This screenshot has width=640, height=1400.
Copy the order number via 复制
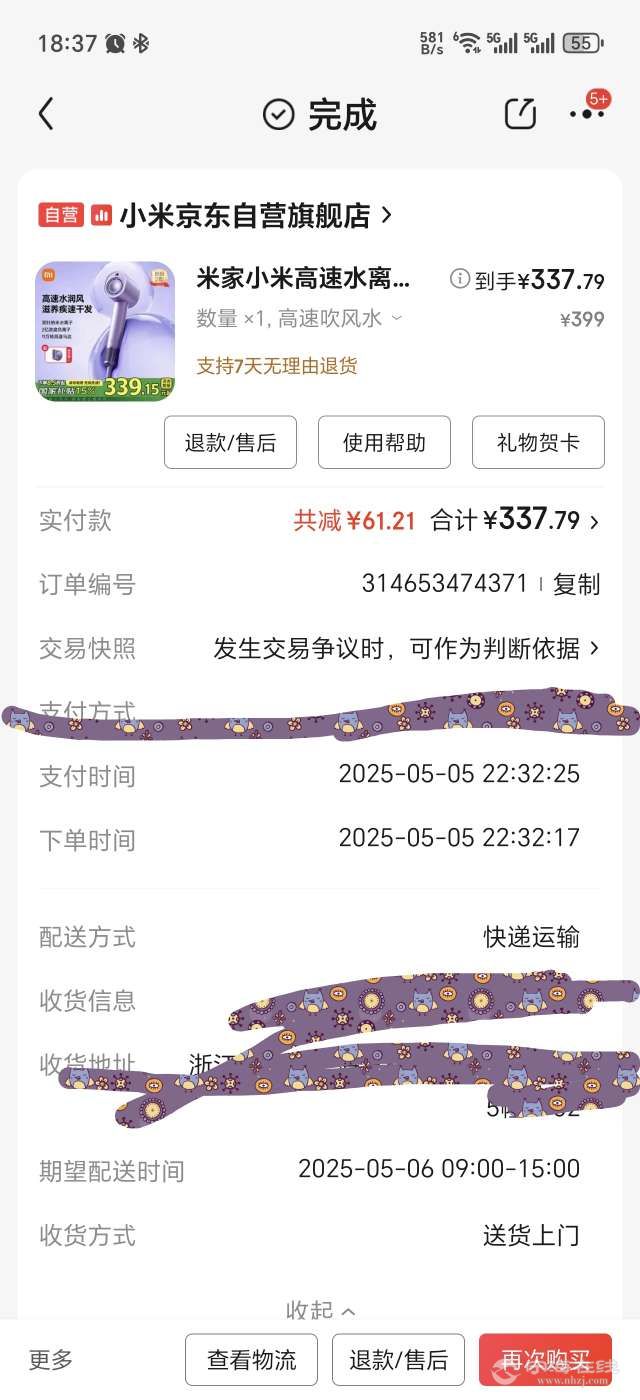coord(576,585)
